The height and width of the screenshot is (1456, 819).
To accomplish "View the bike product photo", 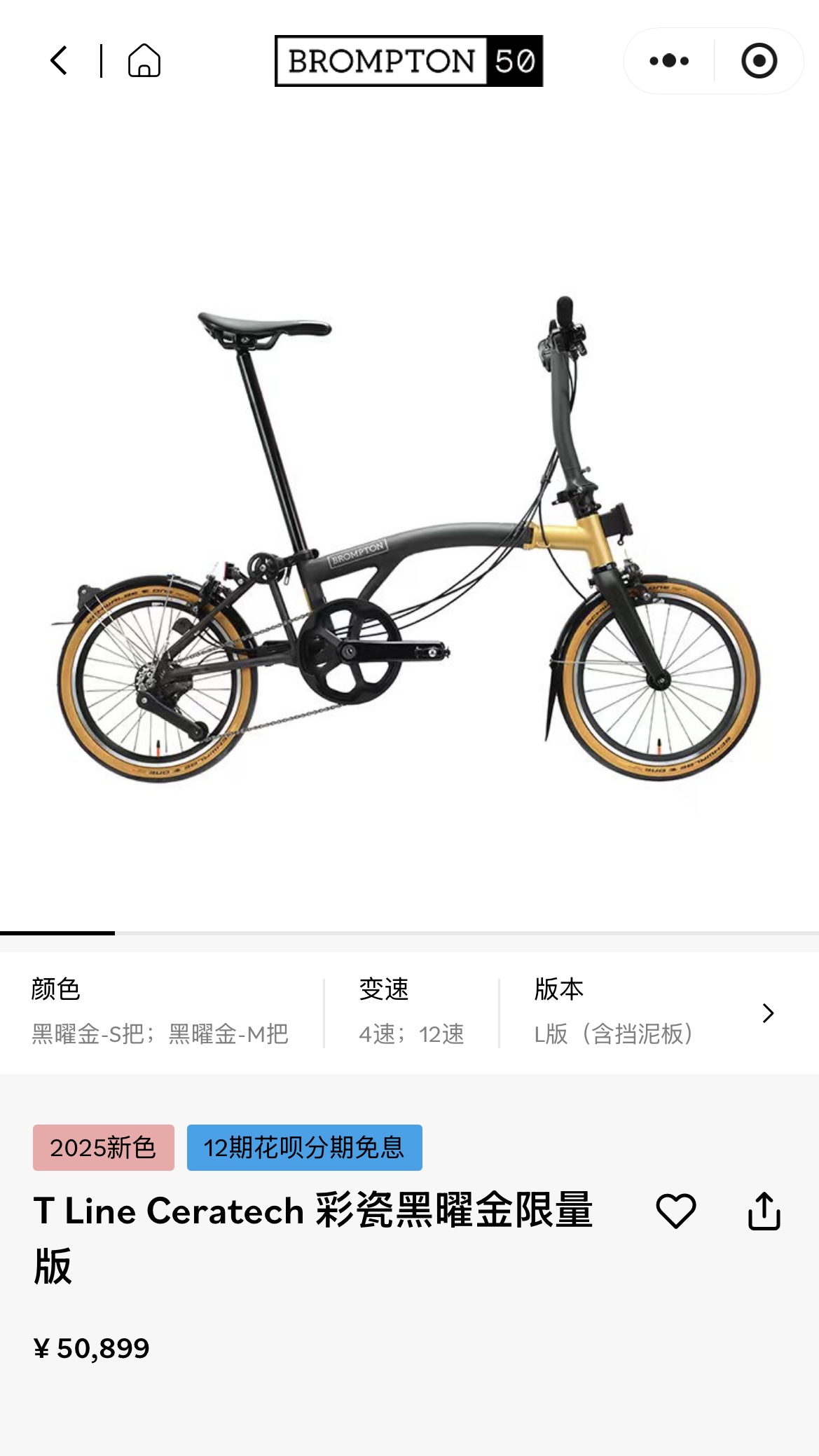I will (x=409, y=540).
